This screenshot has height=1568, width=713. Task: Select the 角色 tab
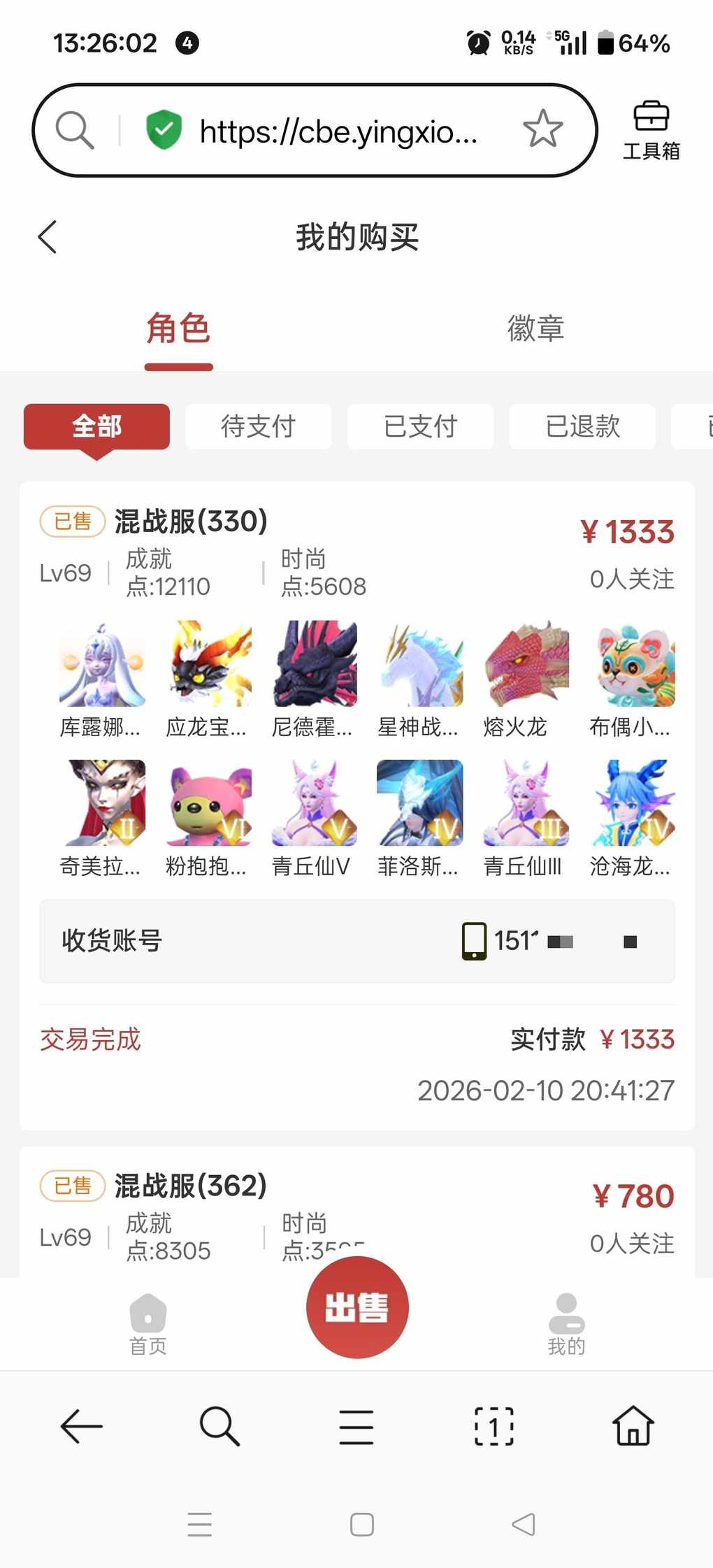[x=178, y=329]
